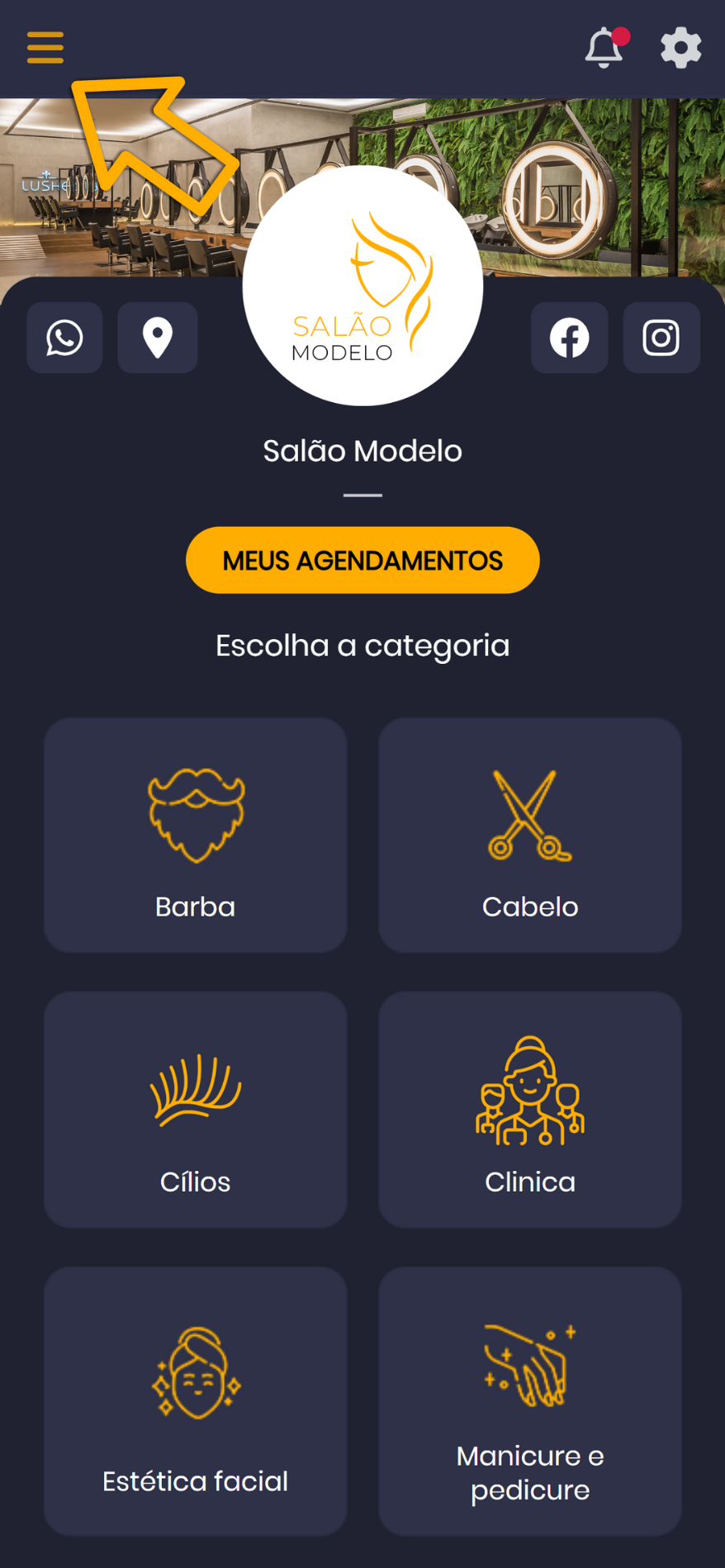View the salon location pin
Viewport: 725px width, 1568px height.
[x=158, y=338]
